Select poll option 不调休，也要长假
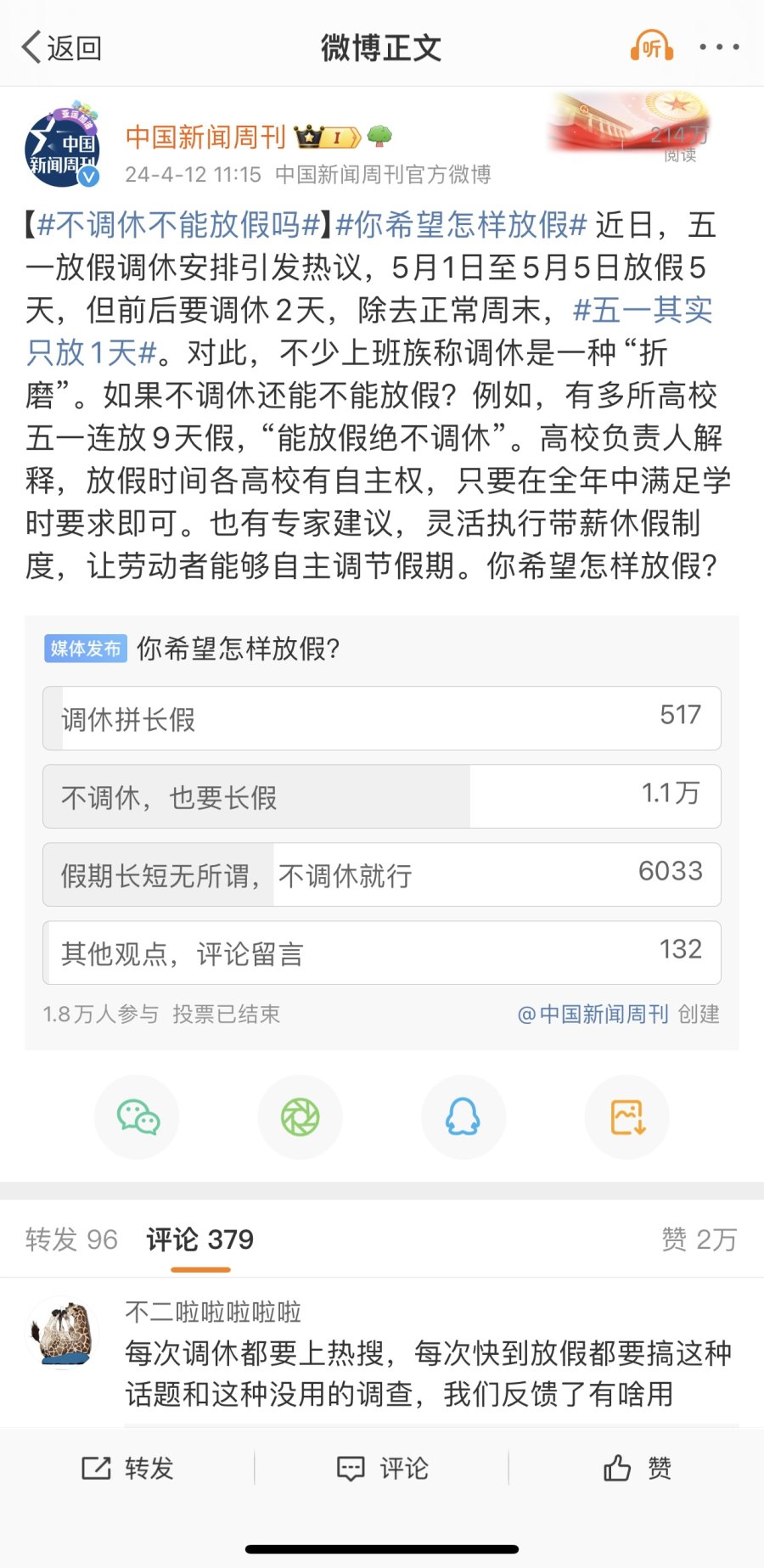The height and width of the screenshot is (1568, 764). pos(382,796)
